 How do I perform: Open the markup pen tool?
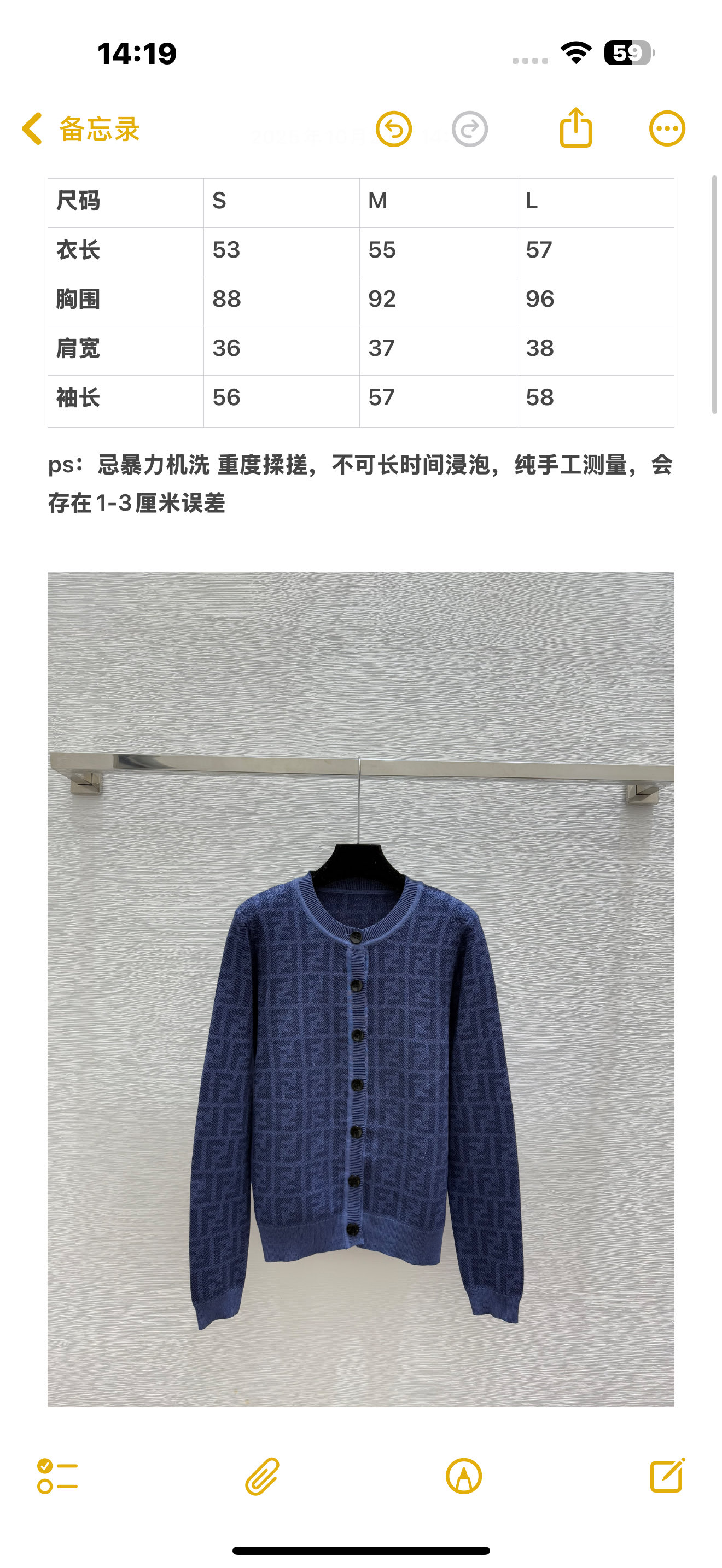point(463,1476)
